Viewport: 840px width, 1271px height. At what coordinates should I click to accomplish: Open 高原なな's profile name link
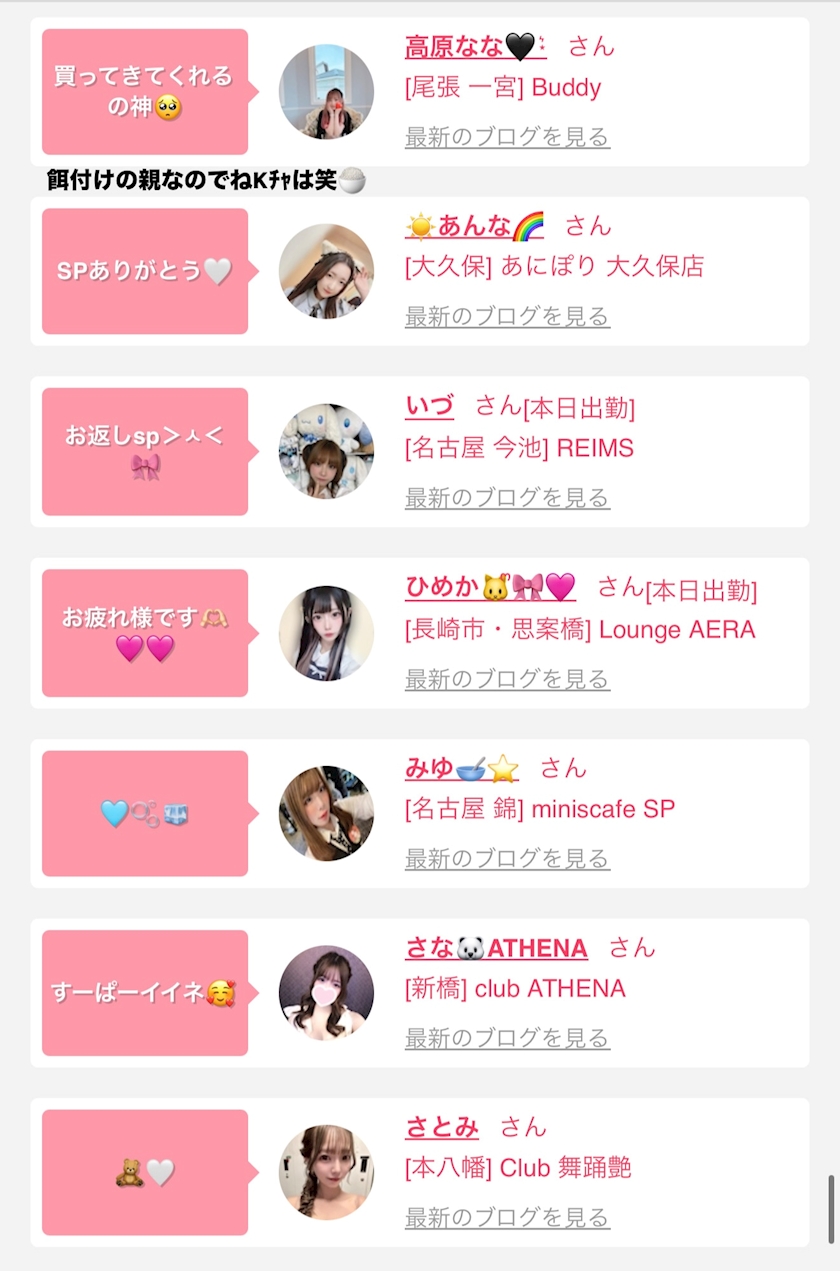click(475, 46)
